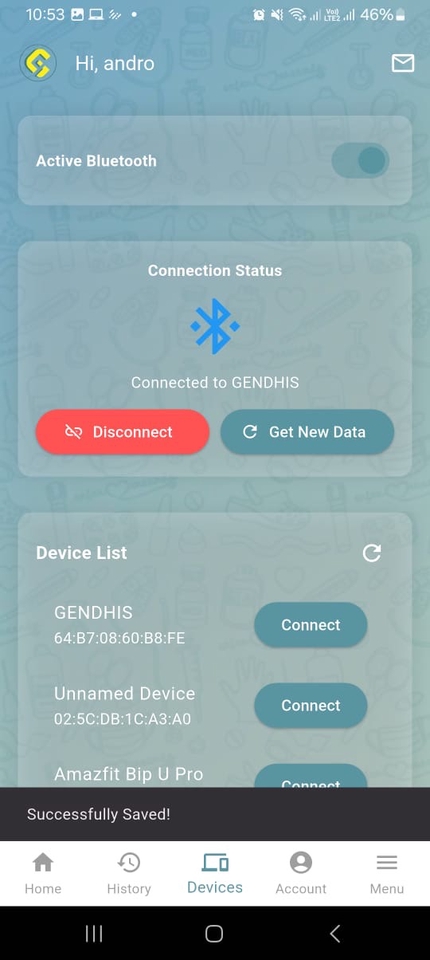Open the Account tab

point(301,874)
